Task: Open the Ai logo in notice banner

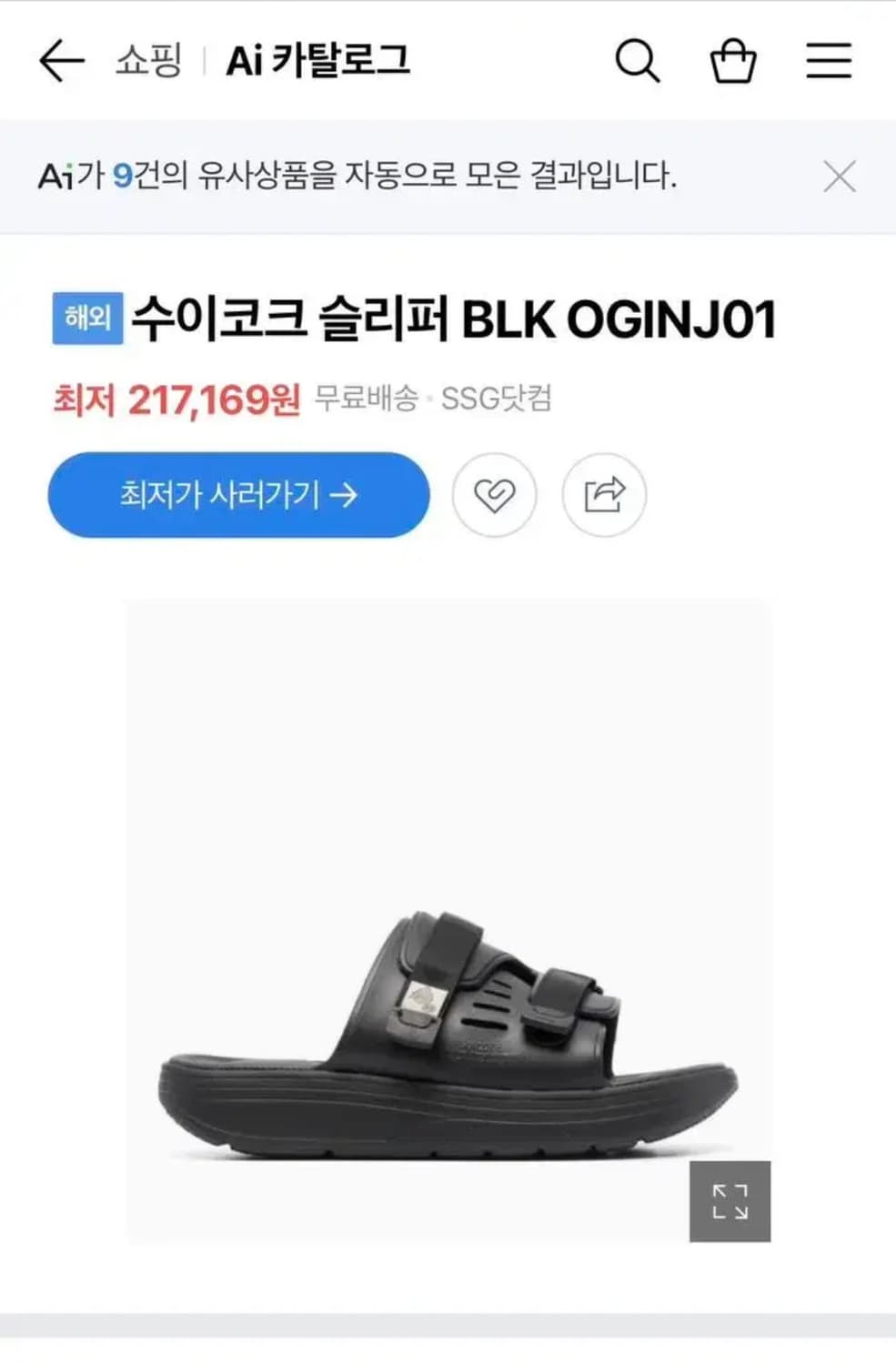Action: [58, 176]
